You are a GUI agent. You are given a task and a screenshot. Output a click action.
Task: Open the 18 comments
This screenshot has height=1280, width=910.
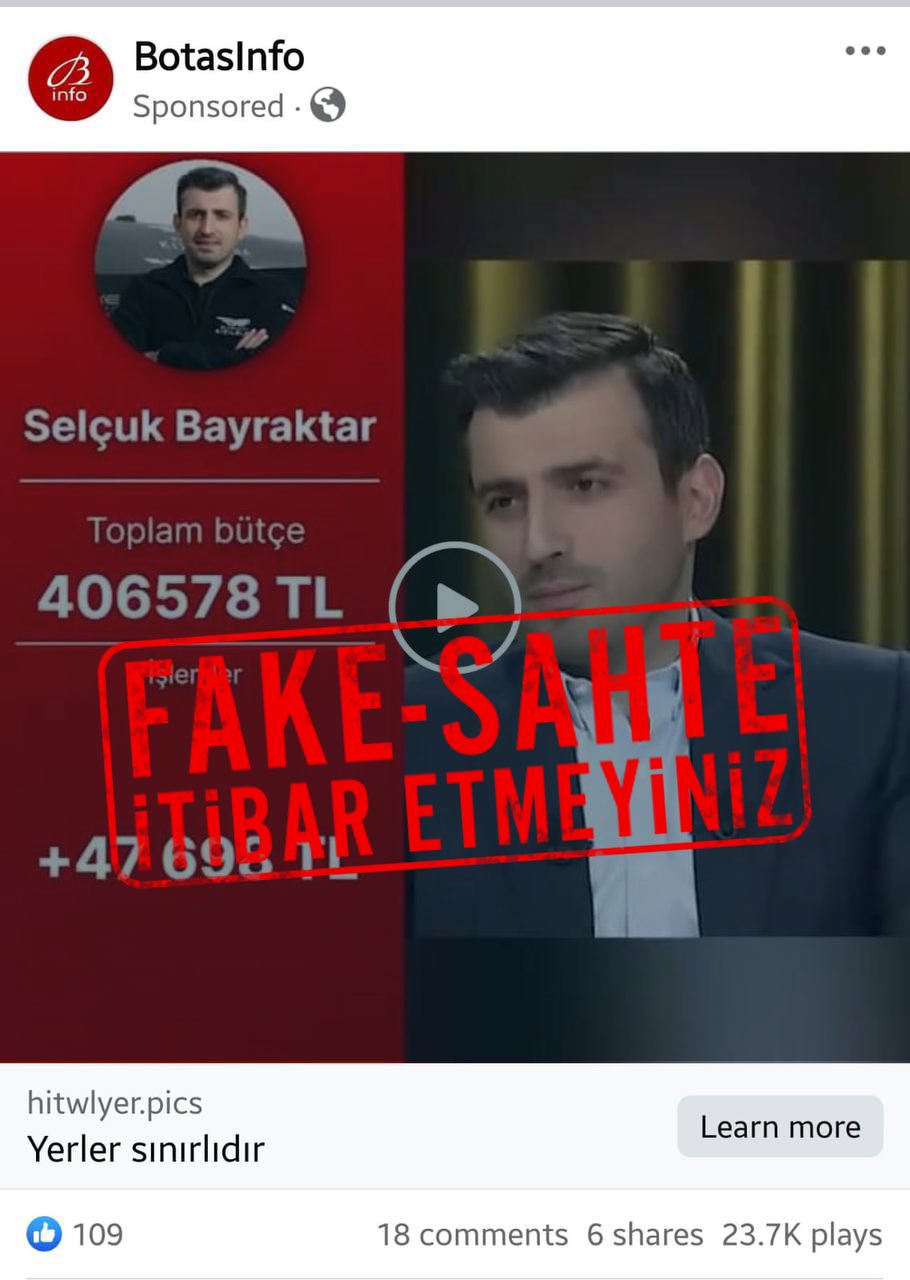tap(472, 1235)
